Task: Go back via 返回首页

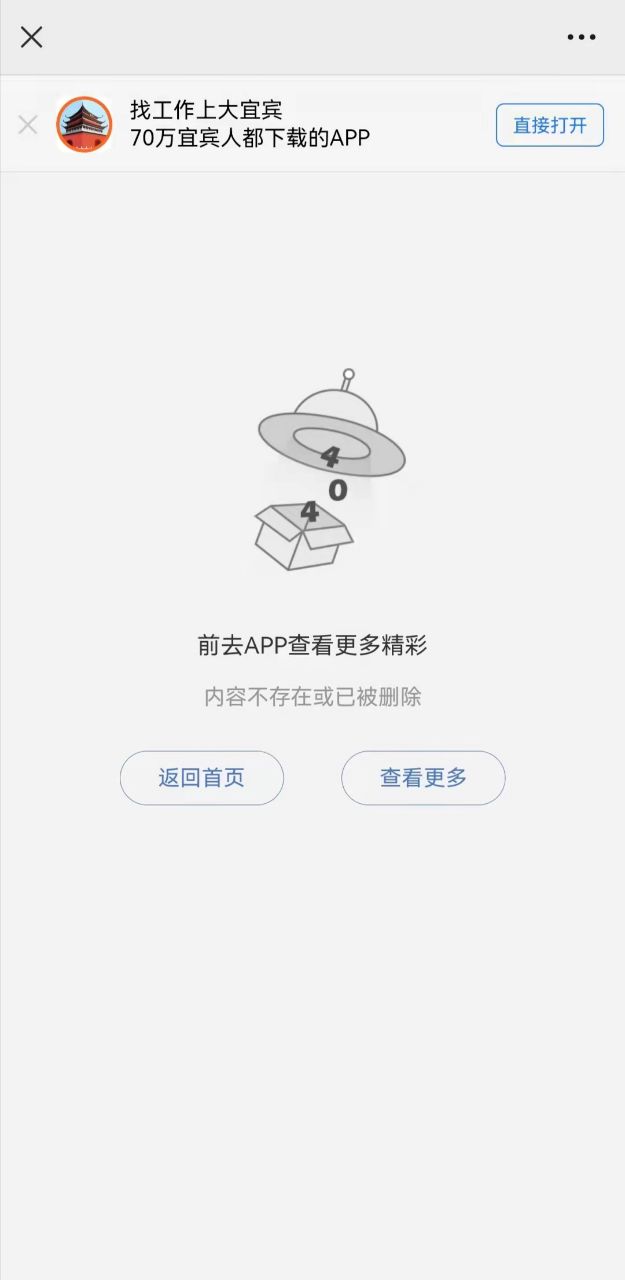Action: 201,778
